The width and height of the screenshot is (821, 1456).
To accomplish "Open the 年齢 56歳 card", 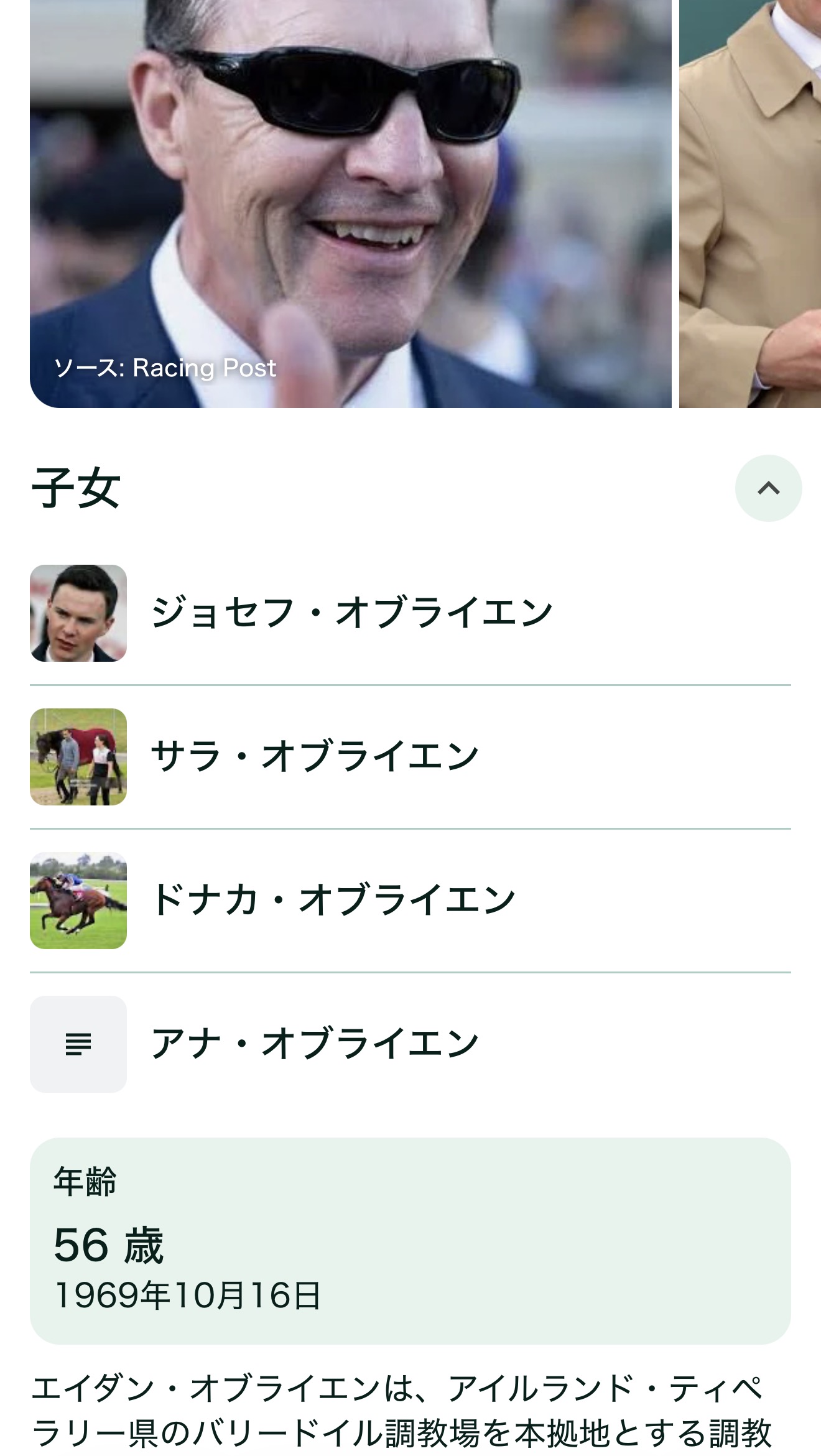I will coord(410,1241).
